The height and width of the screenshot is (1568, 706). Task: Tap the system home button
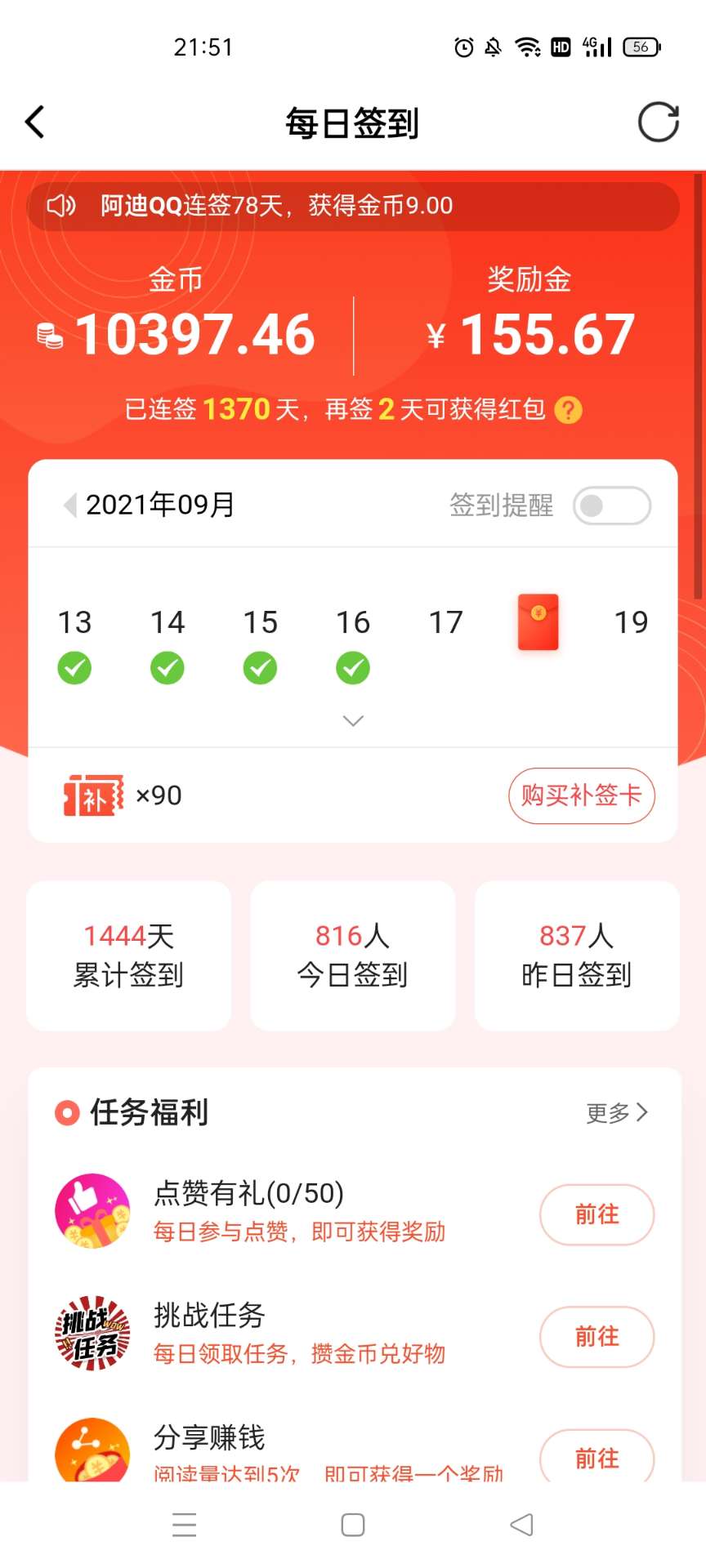click(x=353, y=1525)
